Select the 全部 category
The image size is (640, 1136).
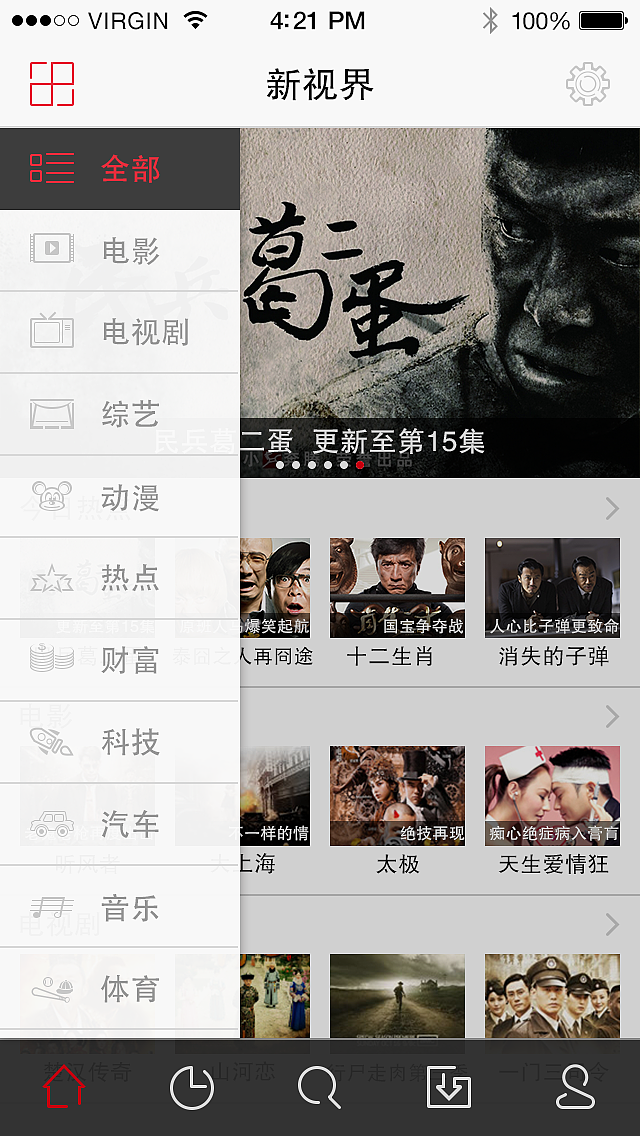point(120,169)
